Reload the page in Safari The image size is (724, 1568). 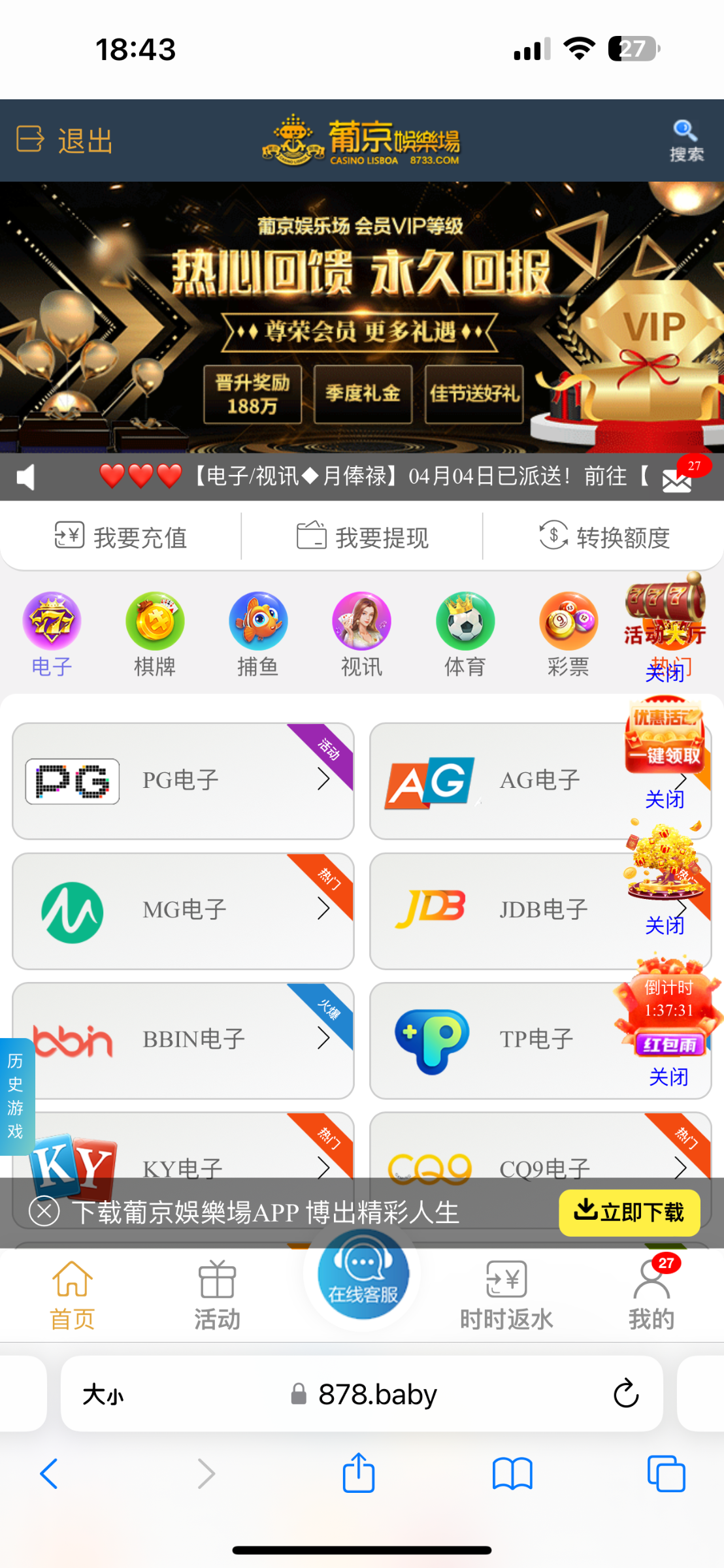click(x=625, y=1394)
